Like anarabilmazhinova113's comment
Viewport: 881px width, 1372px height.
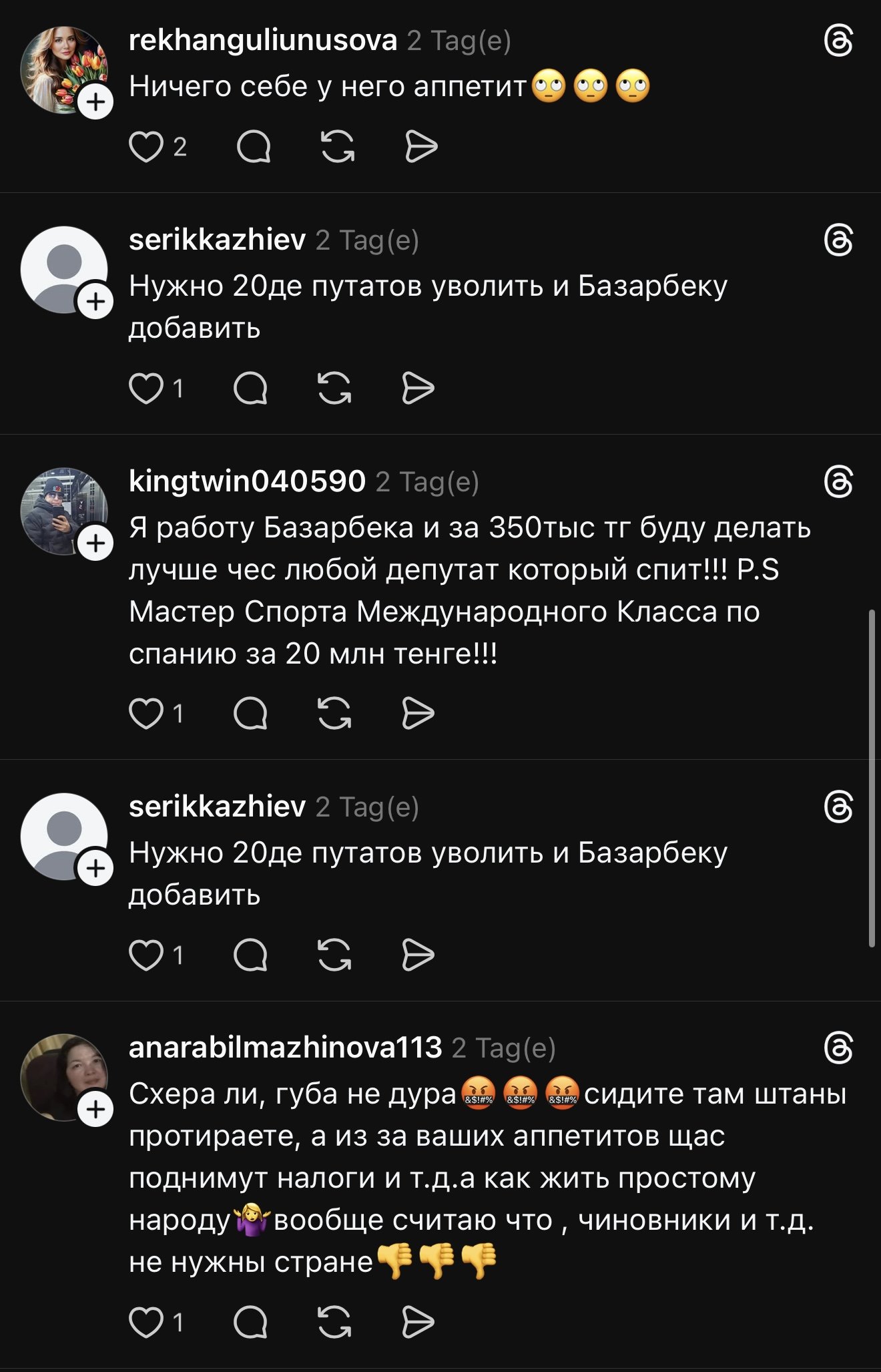click(x=146, y=1322)
